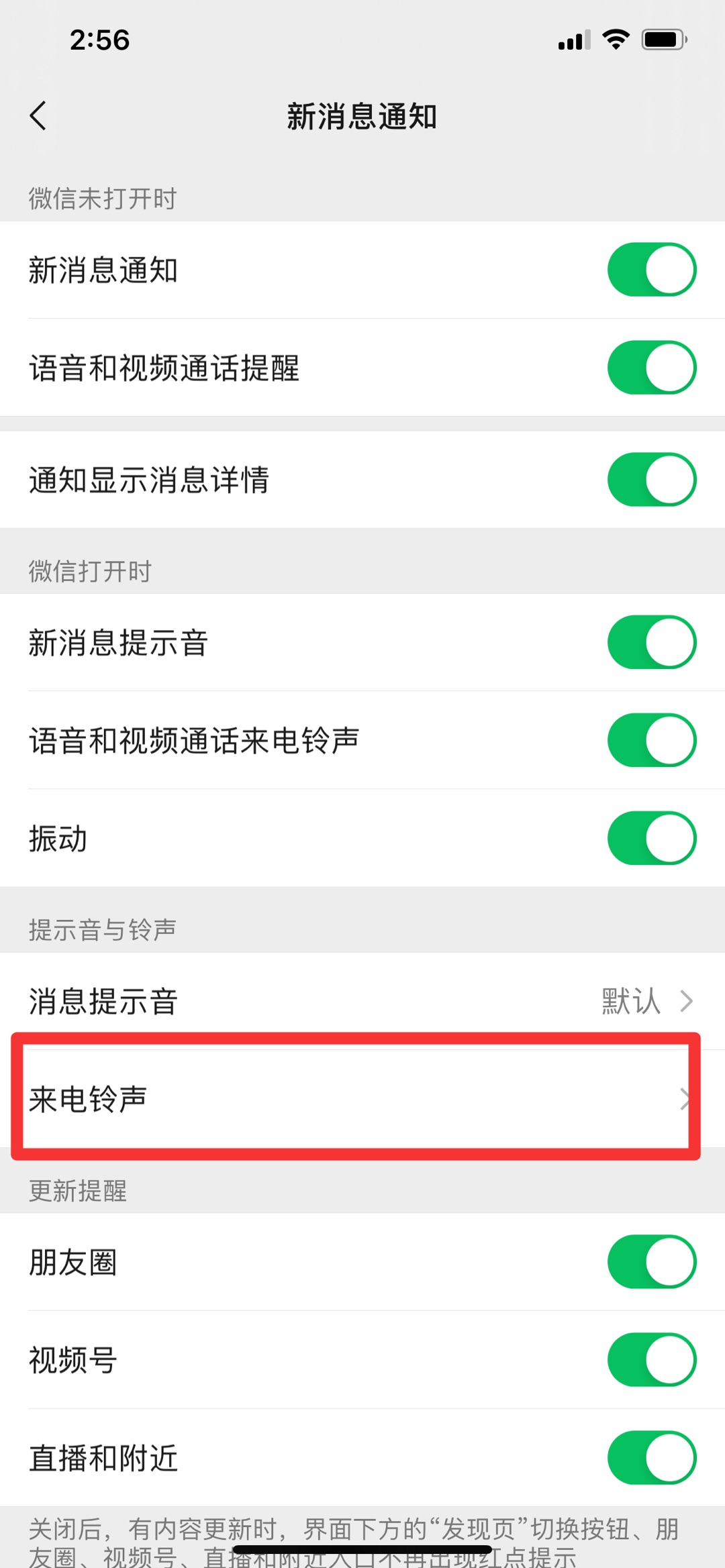The width and height of the screenshot is (725, 1568).
Task: Open 来电铃声 setting
Action: [362, 1099]
